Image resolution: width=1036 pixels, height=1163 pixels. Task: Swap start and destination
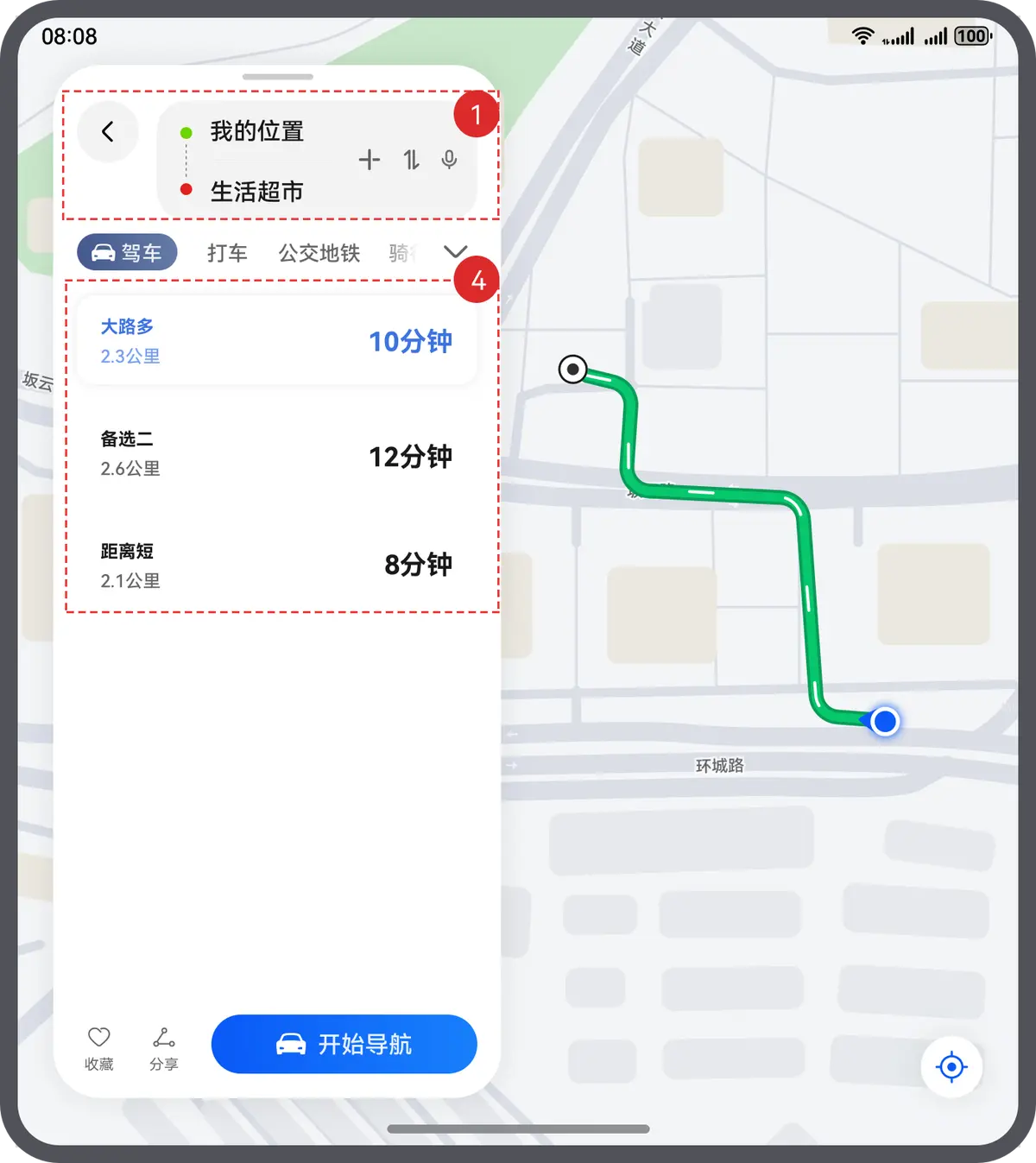tap(411, 160)
